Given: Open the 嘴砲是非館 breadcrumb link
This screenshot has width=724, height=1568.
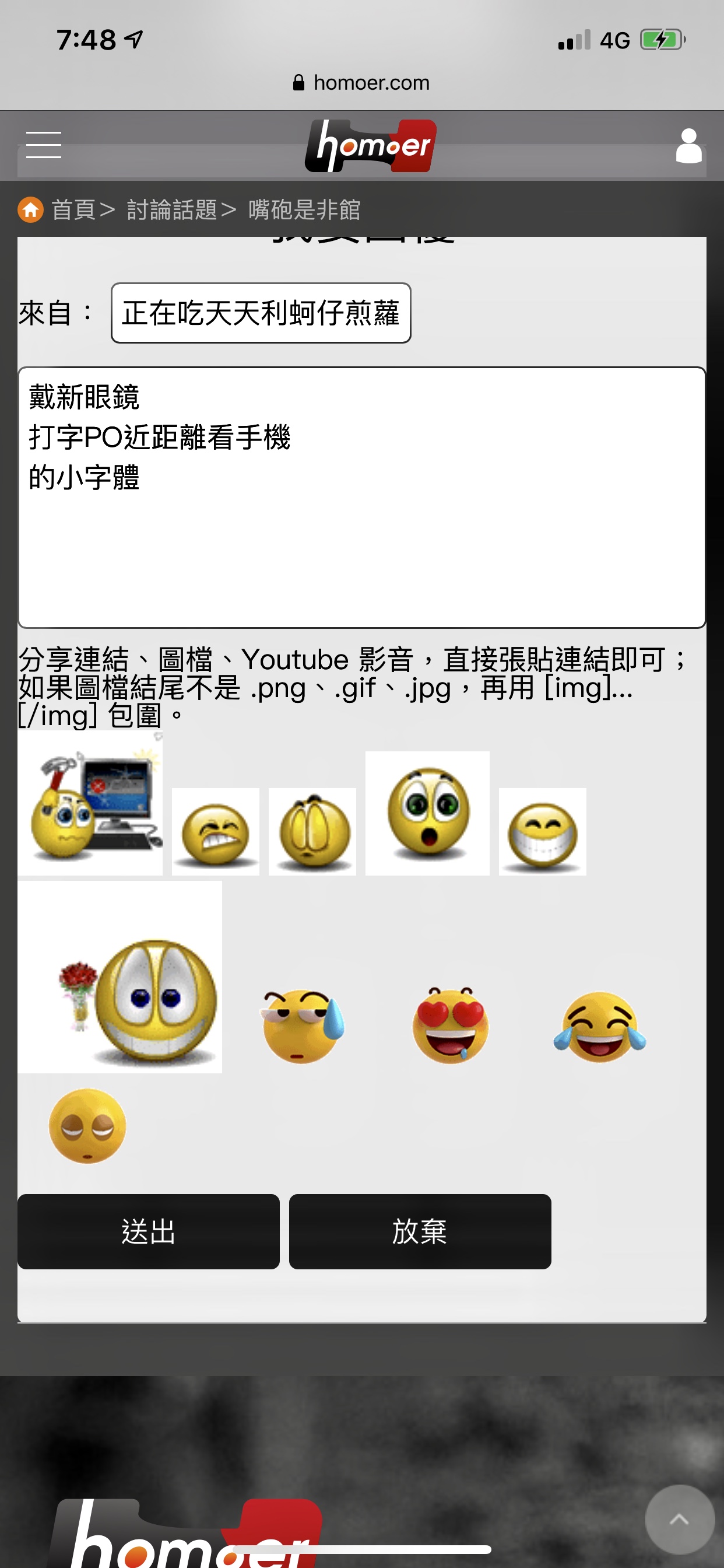Looking at the screenshot, I should 304,210.
